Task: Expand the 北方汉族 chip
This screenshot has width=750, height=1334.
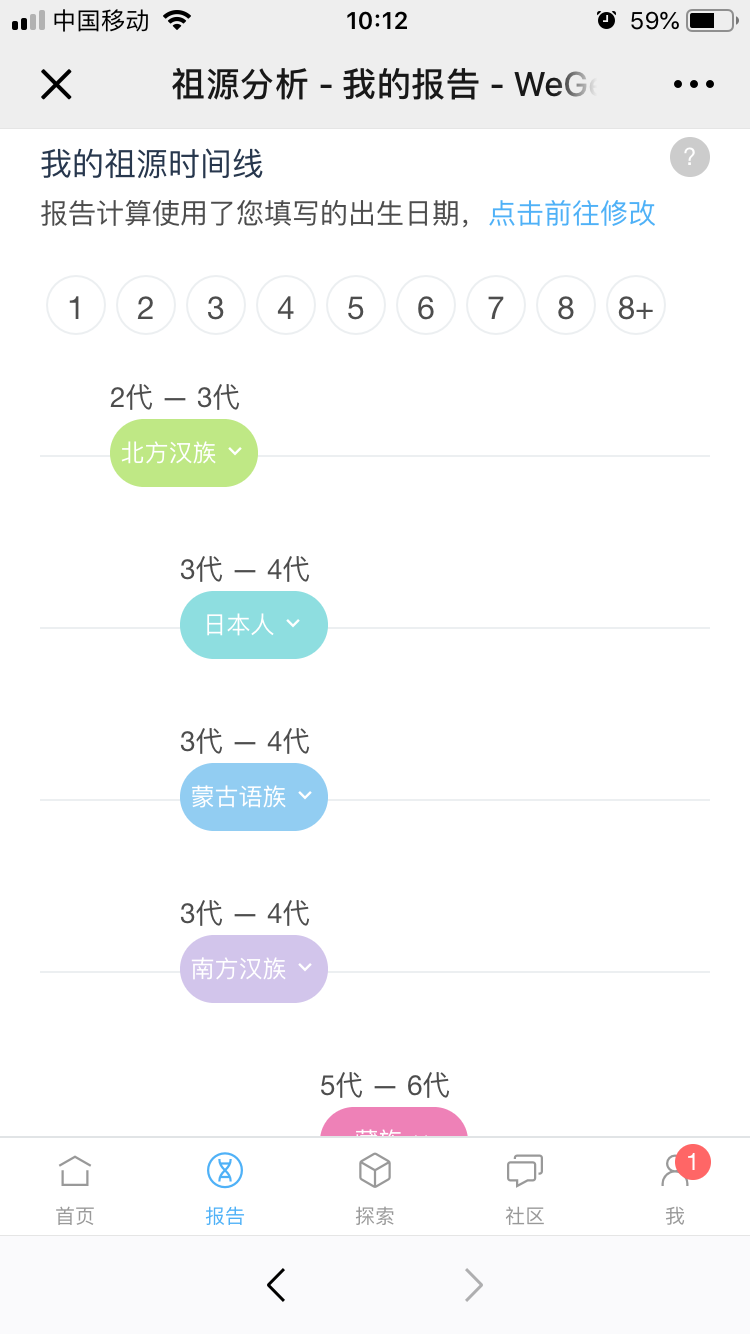Action: click(x=184, y=453)
